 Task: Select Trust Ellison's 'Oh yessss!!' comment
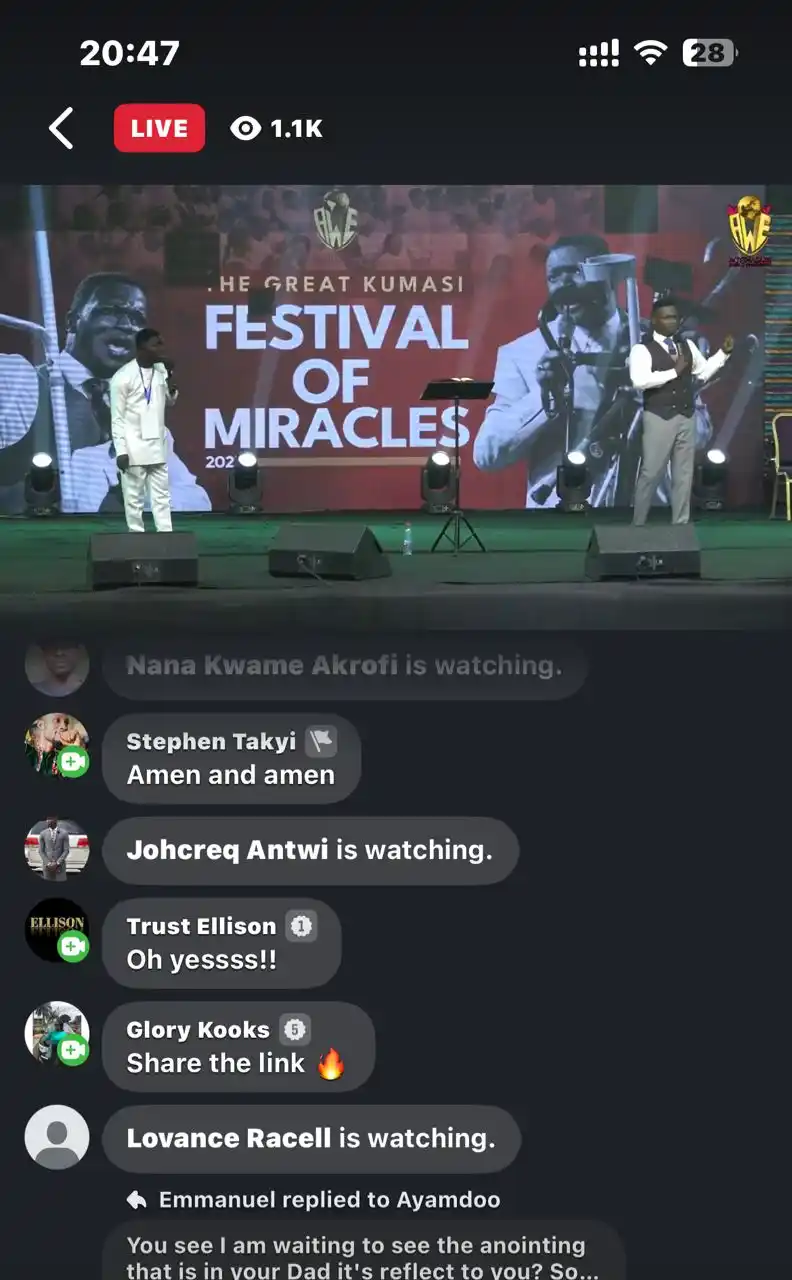click(x=221, y=944)
